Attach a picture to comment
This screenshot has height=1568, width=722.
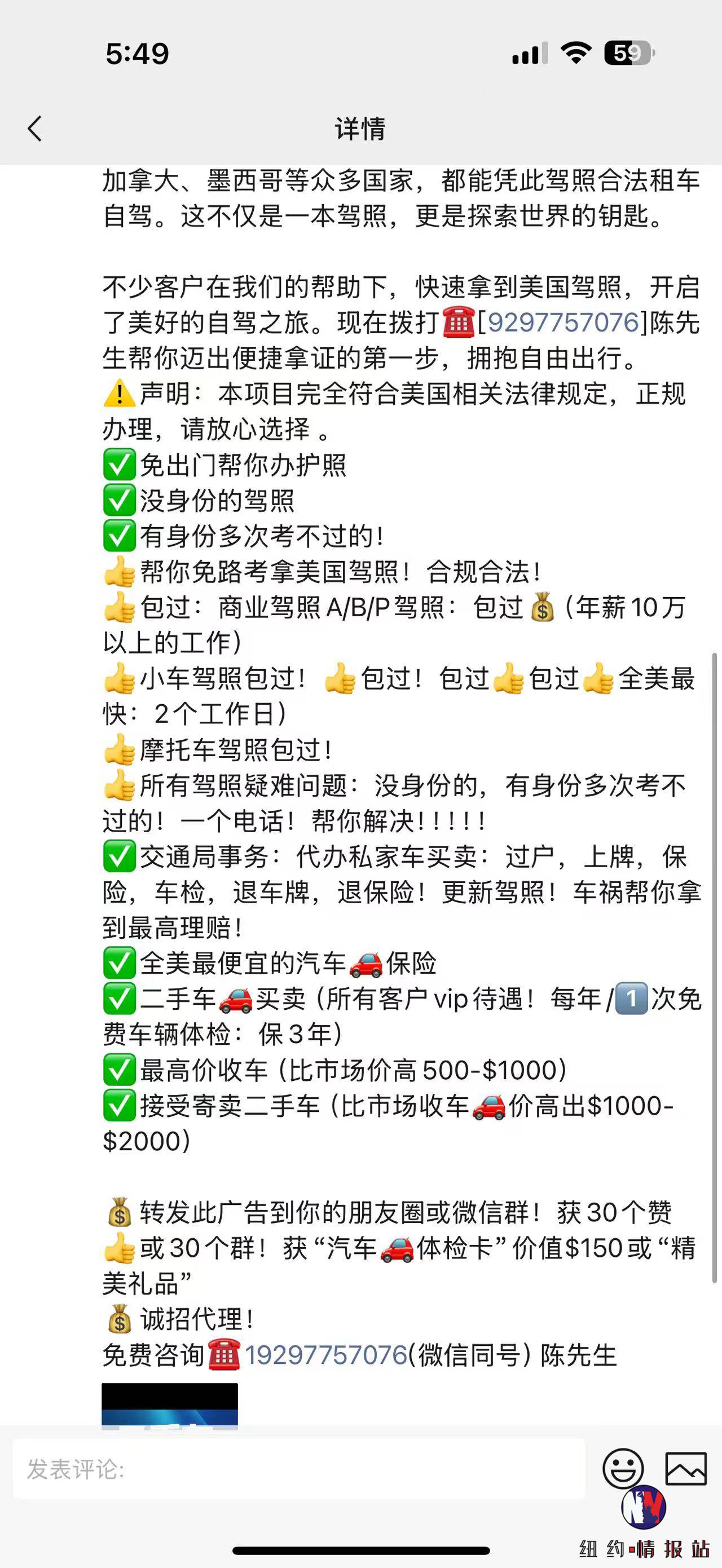tap(685, 1468)
